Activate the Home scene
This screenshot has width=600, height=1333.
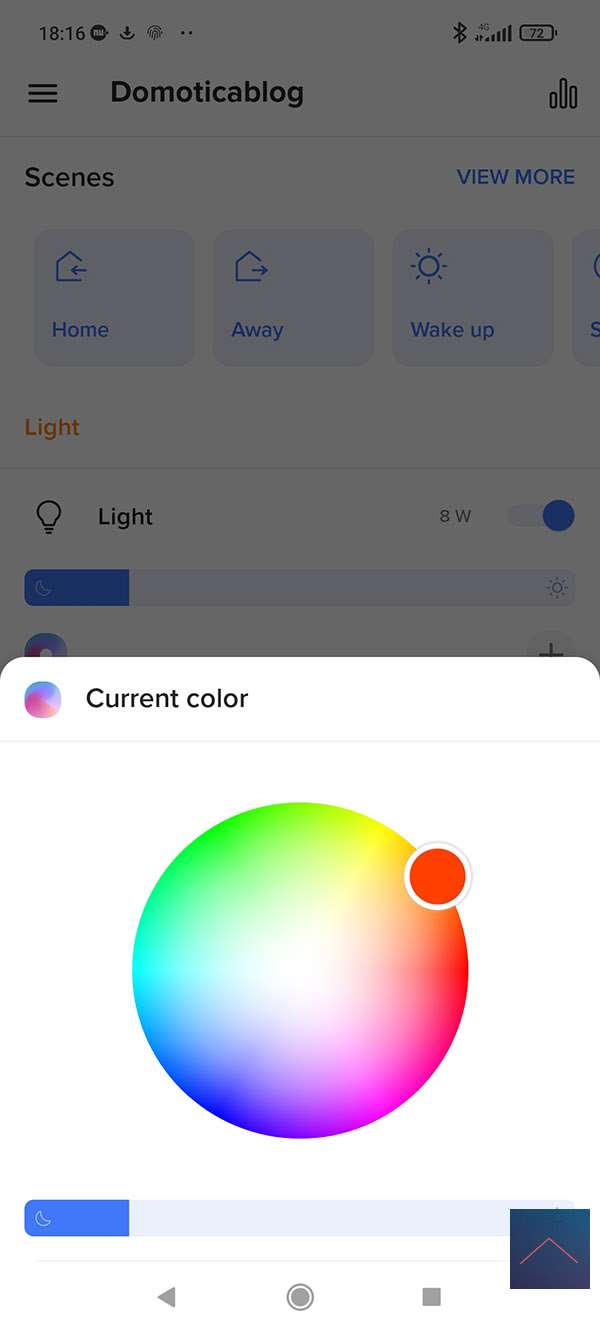114,297
